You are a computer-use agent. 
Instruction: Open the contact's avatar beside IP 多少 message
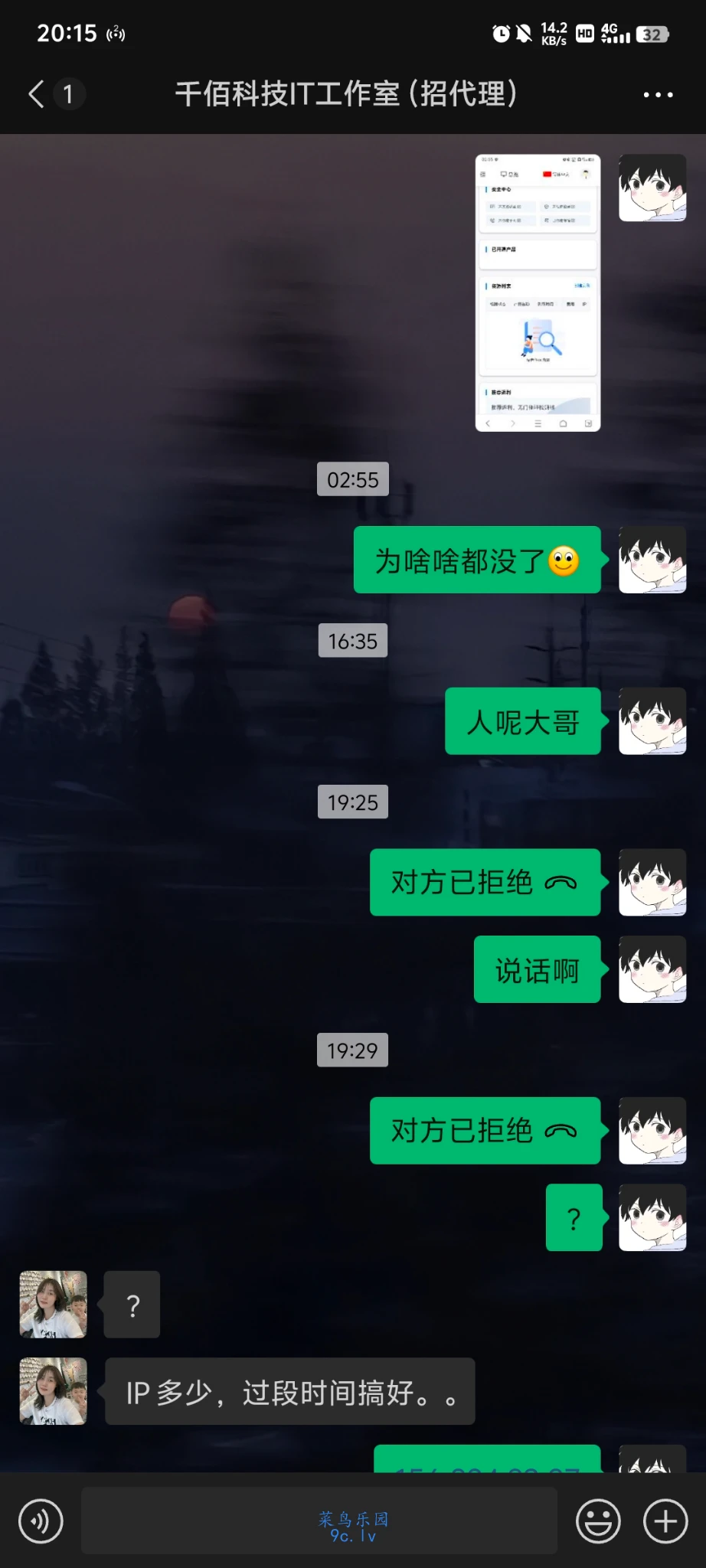53,1391
